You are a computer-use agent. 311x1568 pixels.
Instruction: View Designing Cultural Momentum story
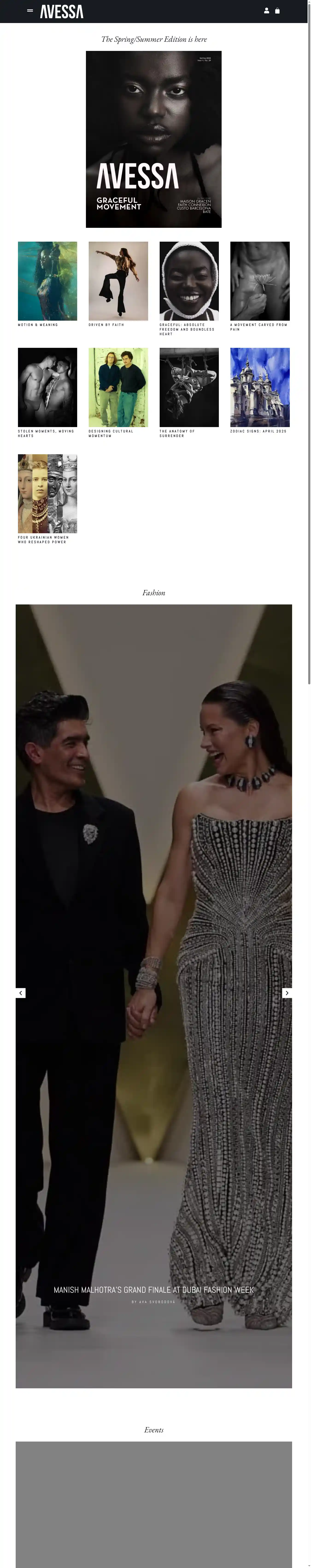118,387
